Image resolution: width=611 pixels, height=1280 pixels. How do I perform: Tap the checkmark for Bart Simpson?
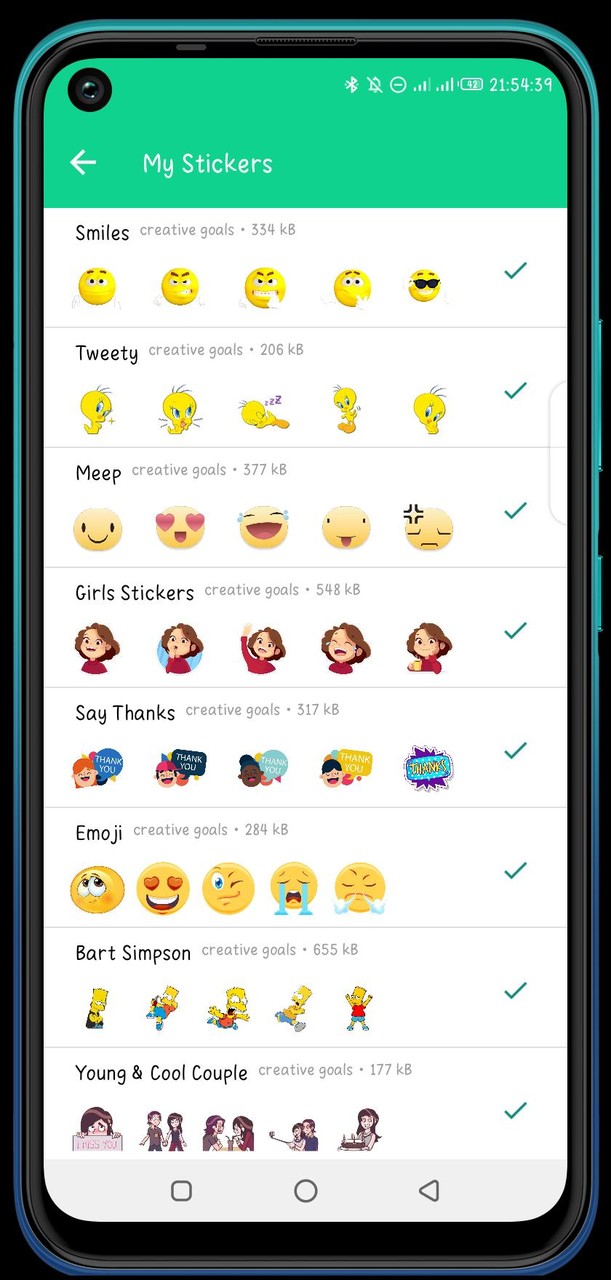pyautogui.click(x=515, y=990)
